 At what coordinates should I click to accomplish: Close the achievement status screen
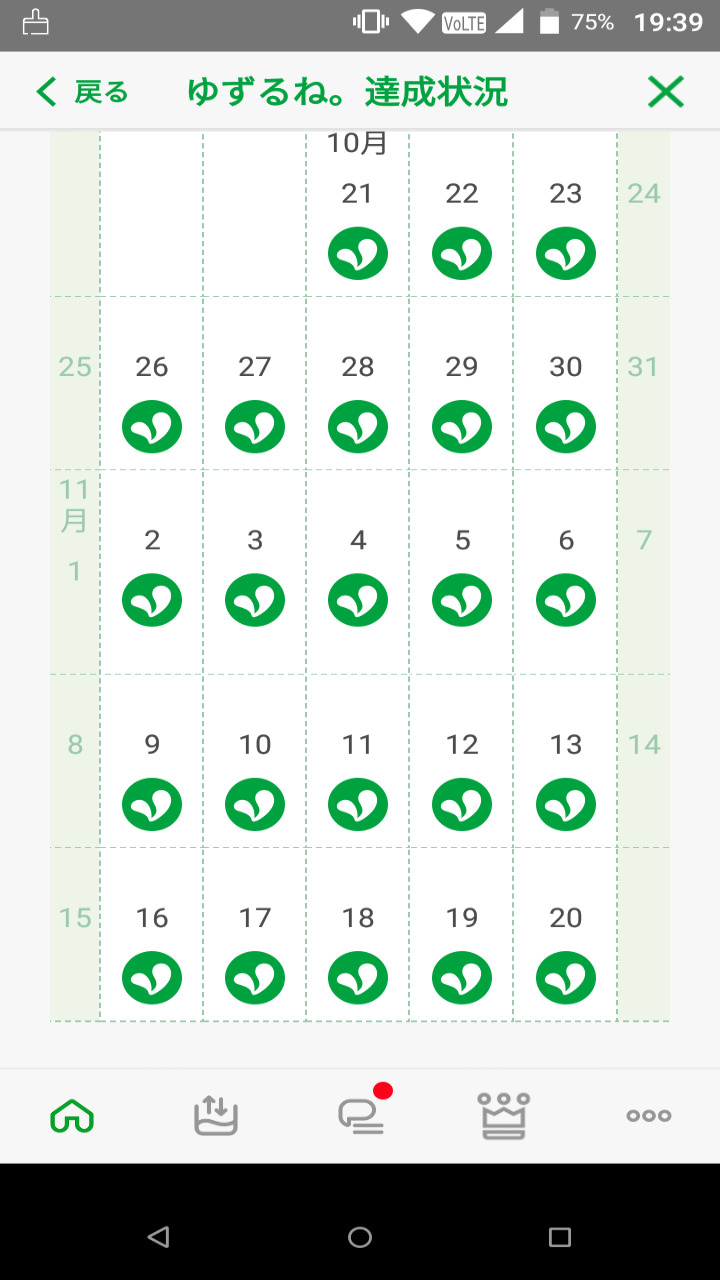(665, 92)
